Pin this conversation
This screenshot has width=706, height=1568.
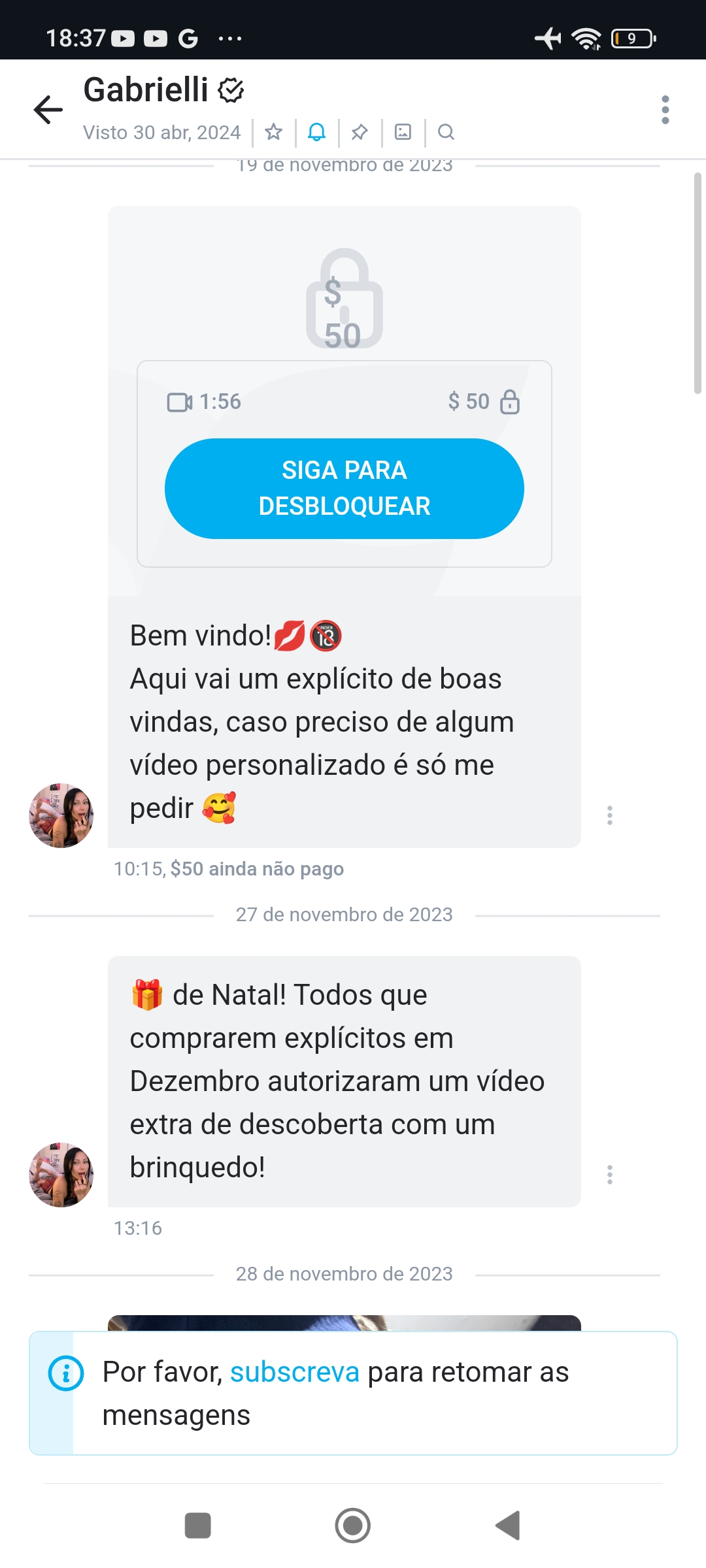[x=360, y=132]
